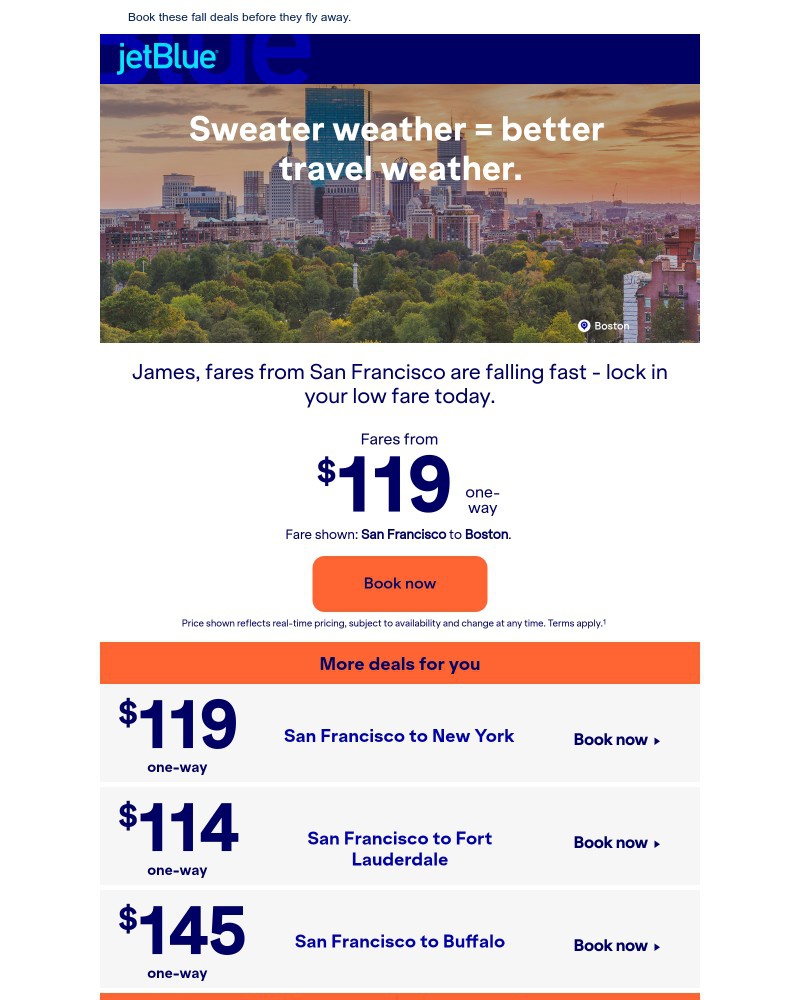This screenshot has width=800, height=1000.
Task: Click the arrow beside Fort Lauderdale's Book now
Action: click(x=657, y=844)
